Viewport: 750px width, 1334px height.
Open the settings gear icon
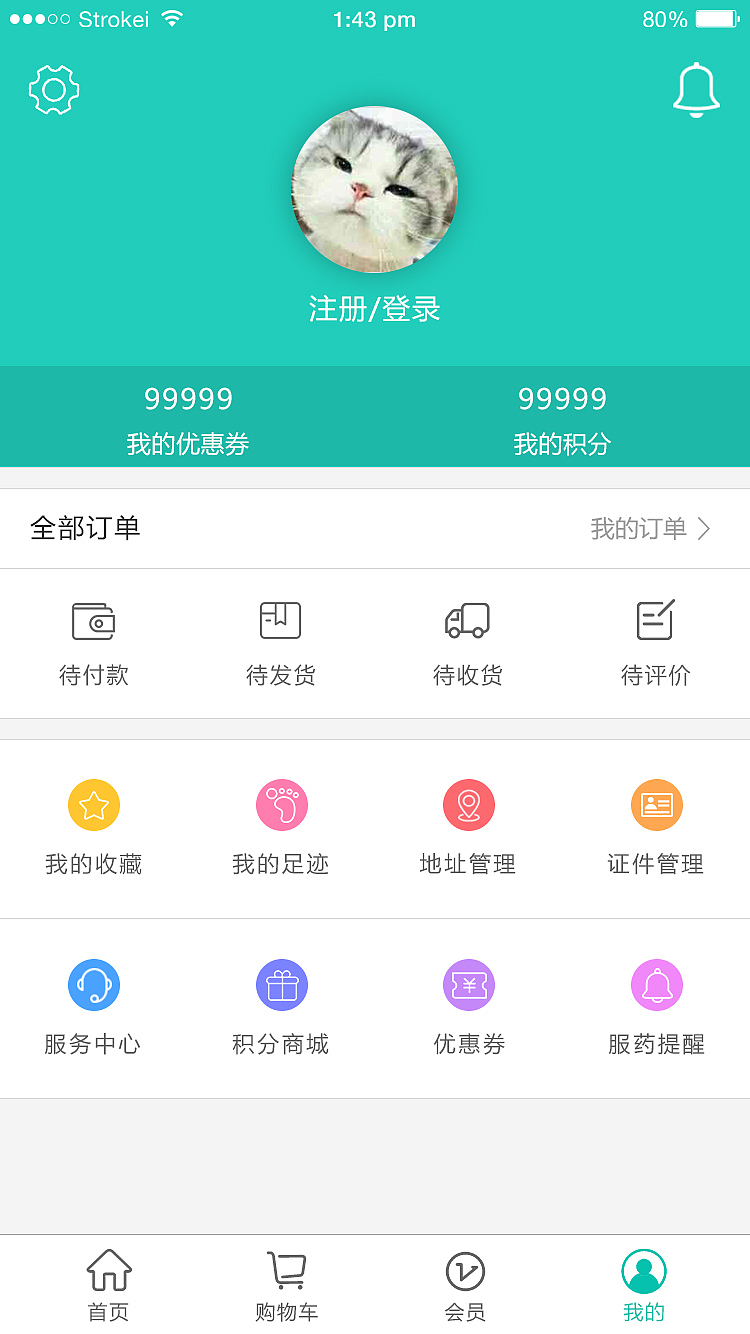coord(54,90)
